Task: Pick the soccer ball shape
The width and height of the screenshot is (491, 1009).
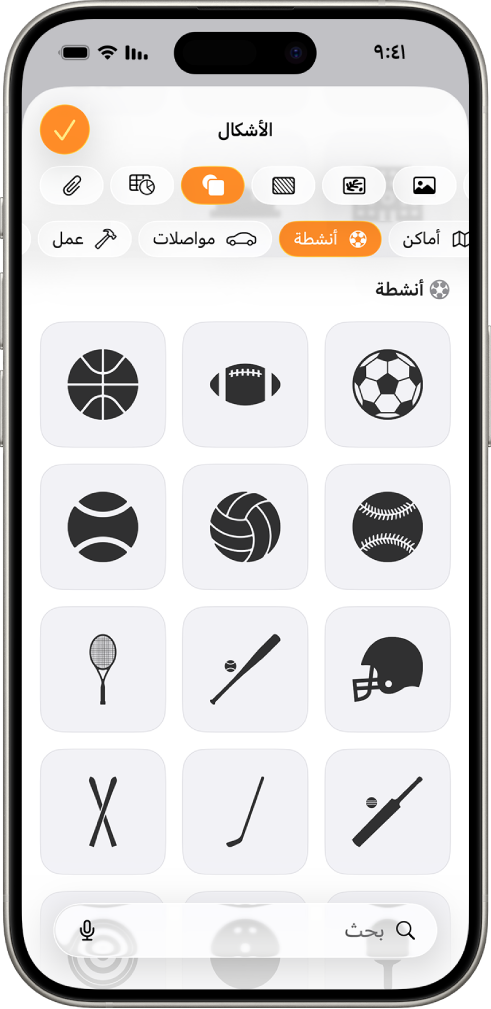Action: click(387, 385)
